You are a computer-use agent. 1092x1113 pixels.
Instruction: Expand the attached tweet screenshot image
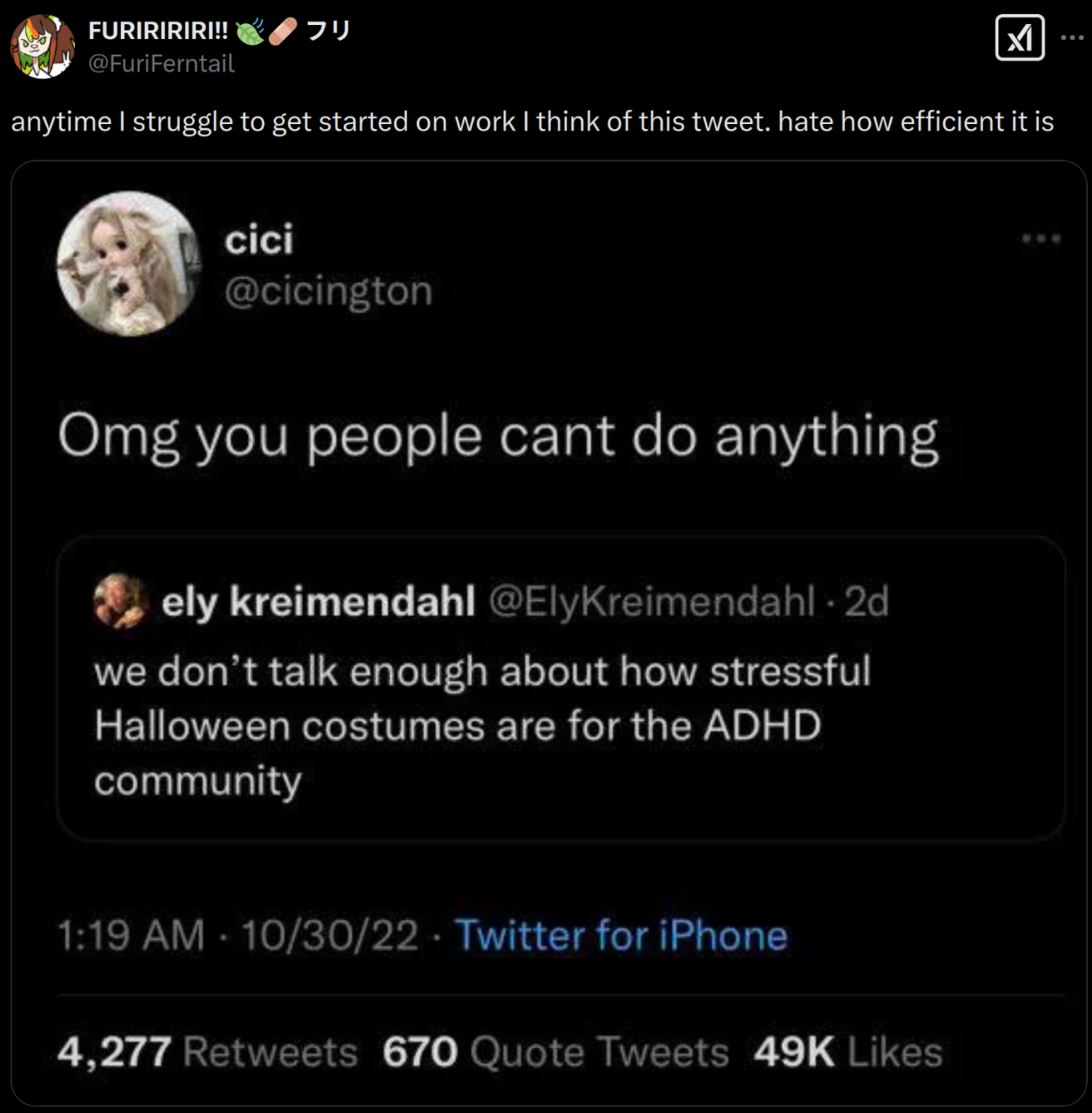tap(548, 632)
